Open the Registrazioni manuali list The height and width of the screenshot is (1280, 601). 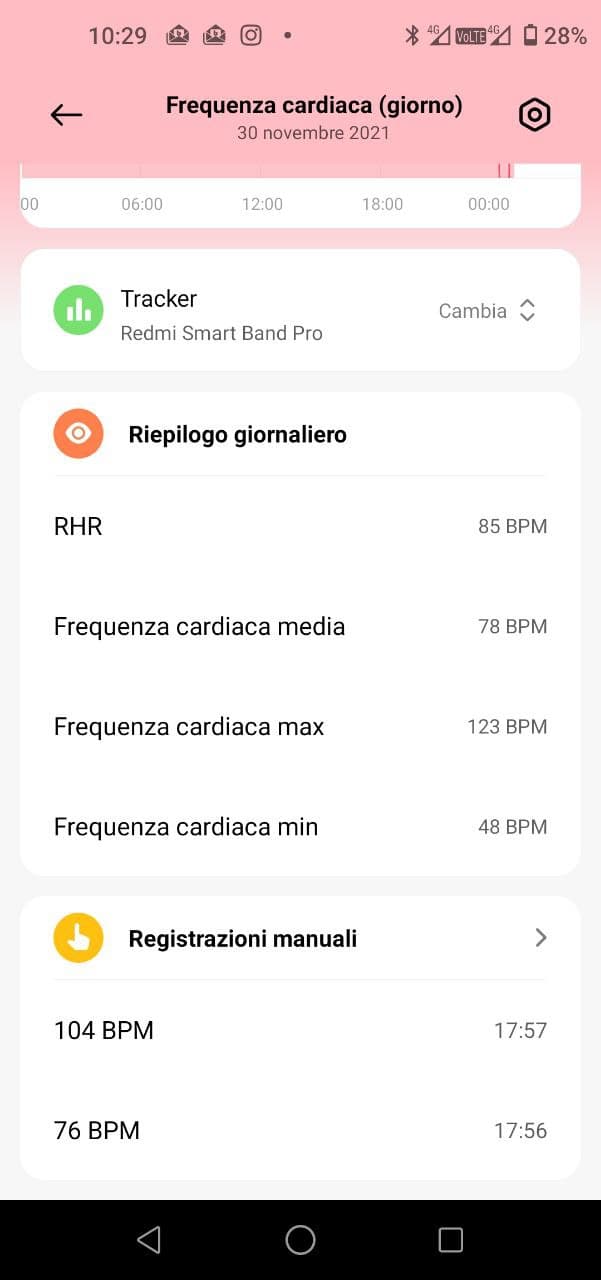pyautogui.click(x=300, y=938)
